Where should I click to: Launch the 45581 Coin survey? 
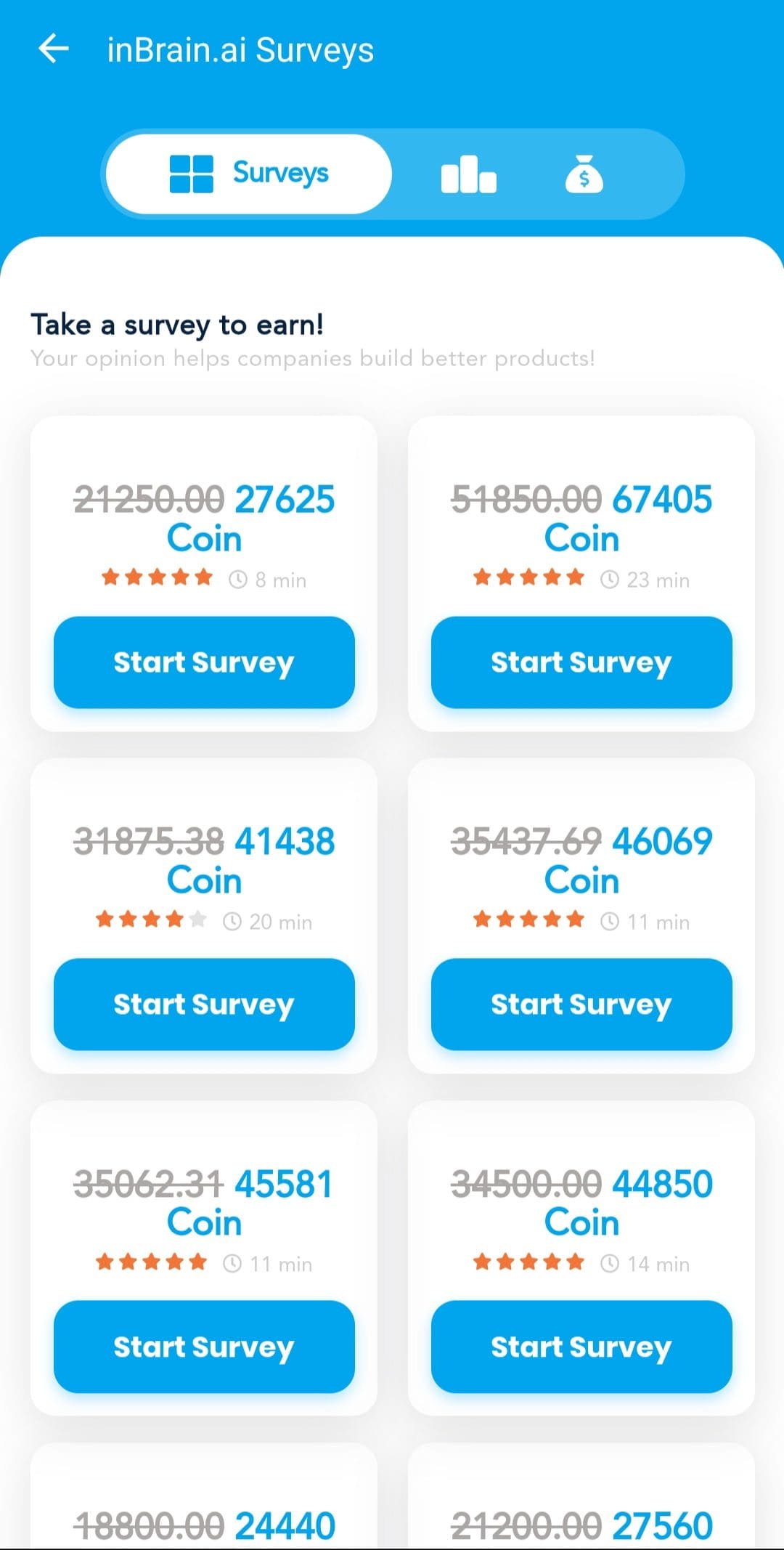[x=204, y=1347]
